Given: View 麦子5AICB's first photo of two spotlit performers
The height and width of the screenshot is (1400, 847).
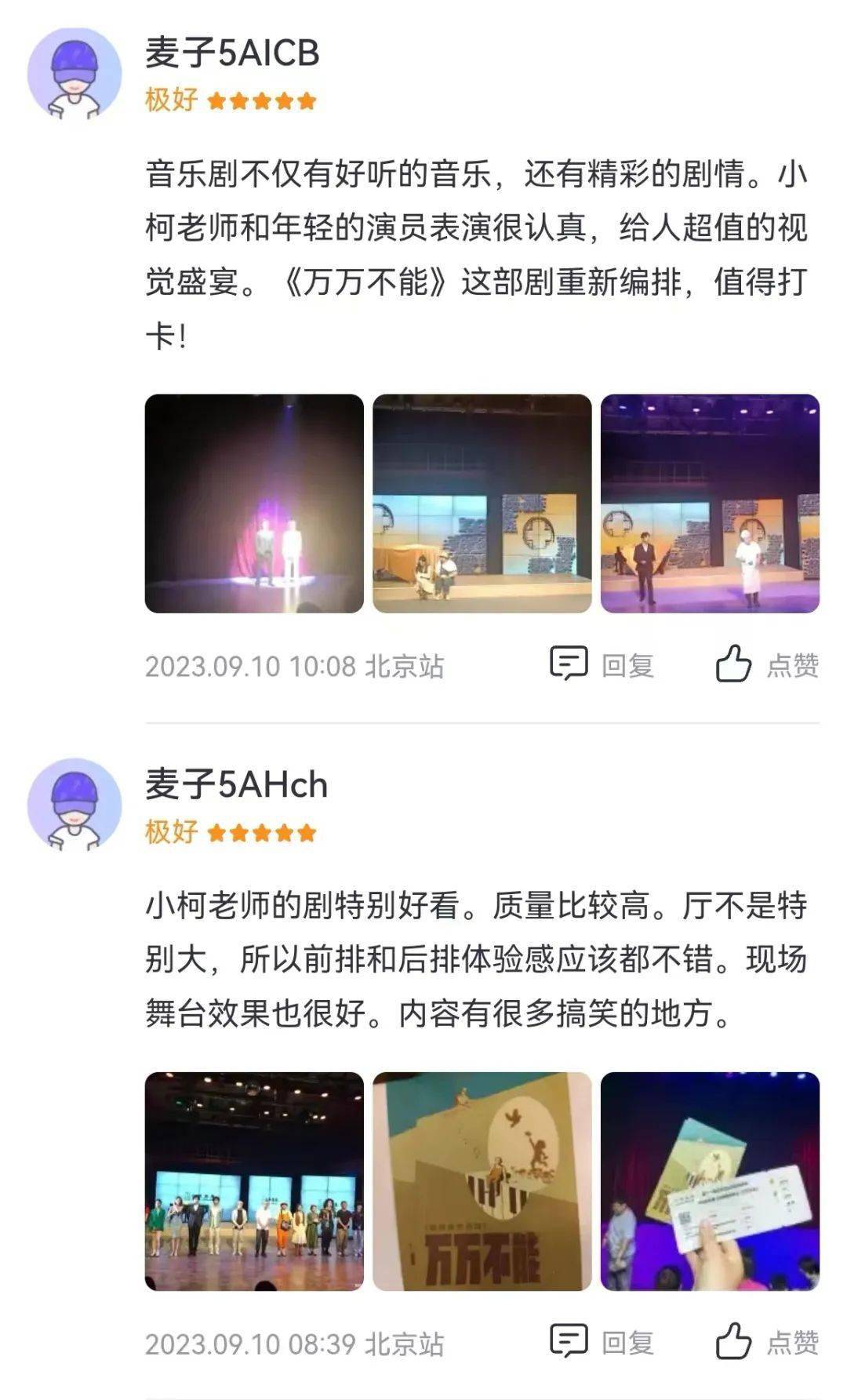Looking at the screenshot, I should point(254,504).
